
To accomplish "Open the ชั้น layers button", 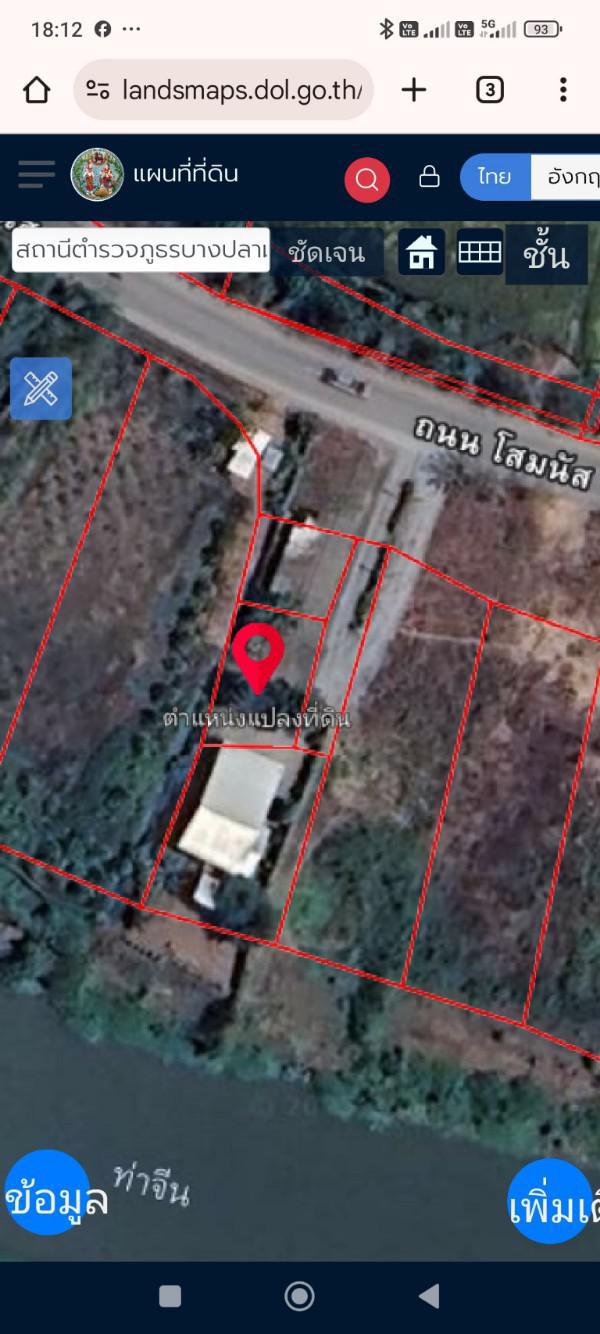I will pos(546,254).
